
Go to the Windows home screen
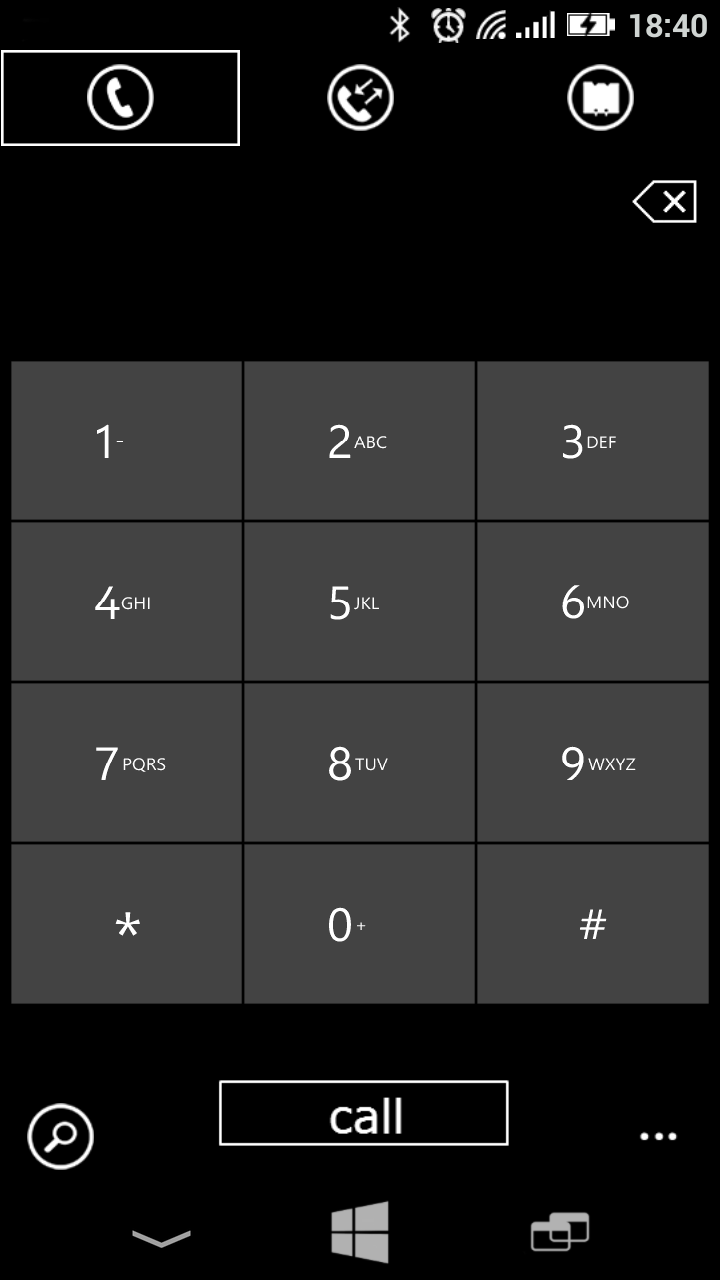(360, 1232)
